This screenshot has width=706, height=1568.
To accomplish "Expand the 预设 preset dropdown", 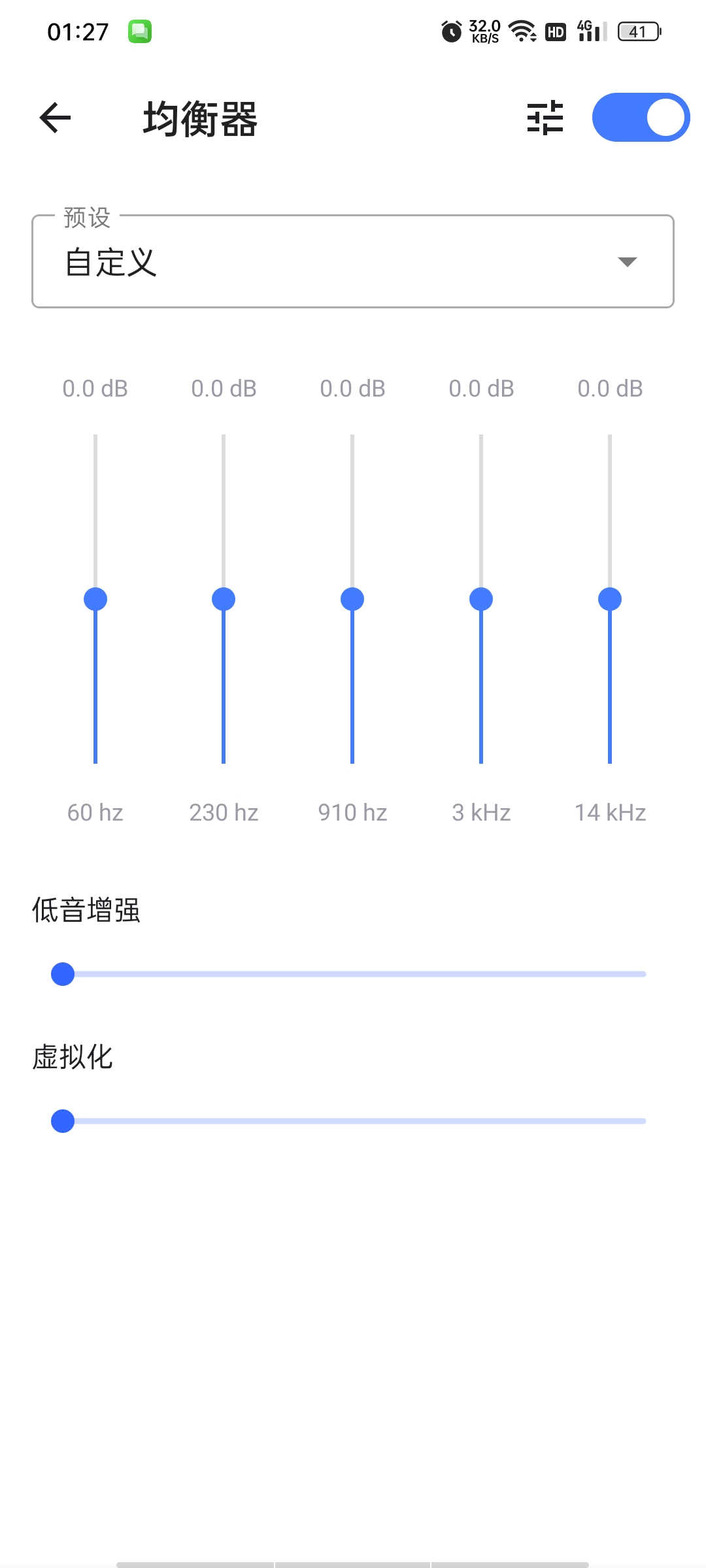I will pos(353,261).
